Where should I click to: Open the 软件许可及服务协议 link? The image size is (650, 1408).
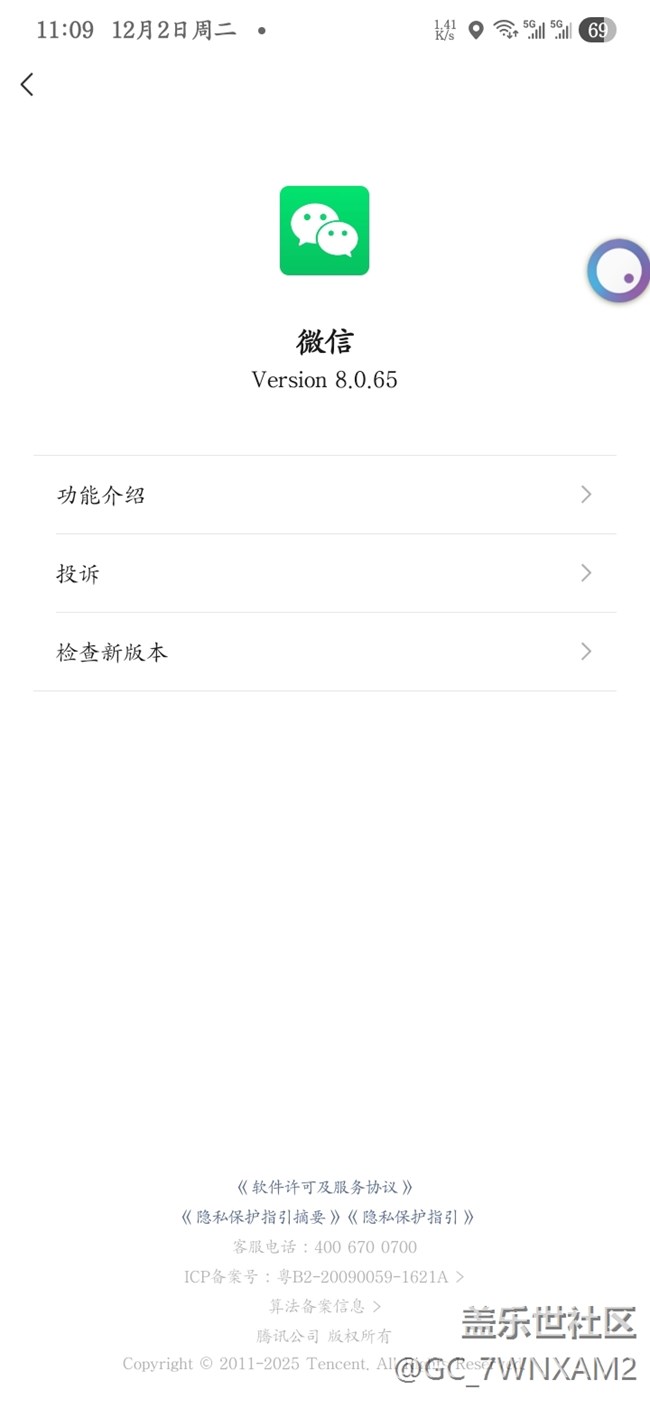pos(325,1187)
